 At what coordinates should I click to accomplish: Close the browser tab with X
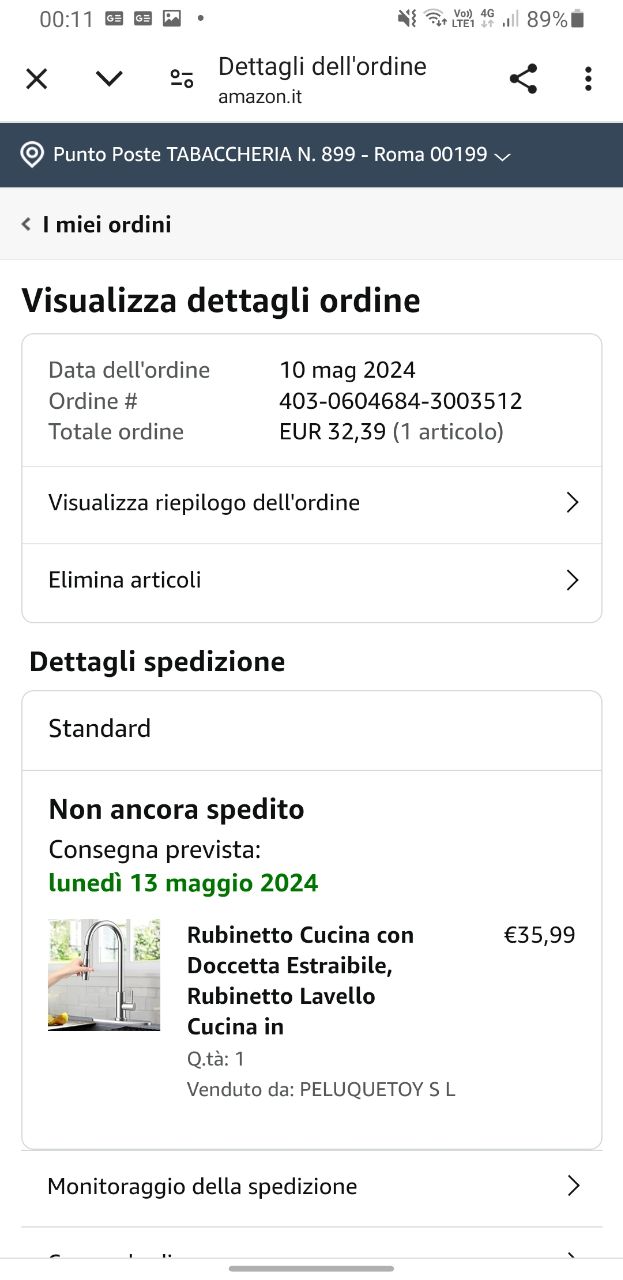(36, 79)
